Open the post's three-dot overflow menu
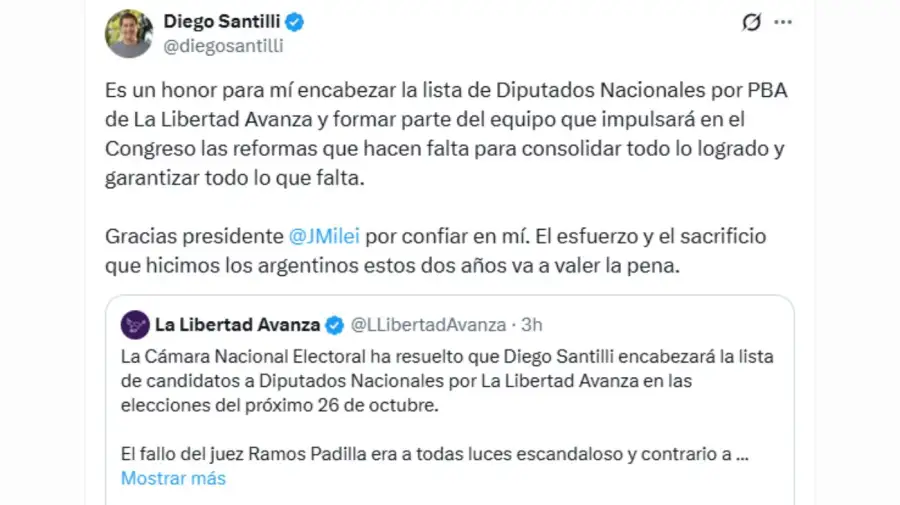Viewport: 900px width, 505px height. pos(785,21)
